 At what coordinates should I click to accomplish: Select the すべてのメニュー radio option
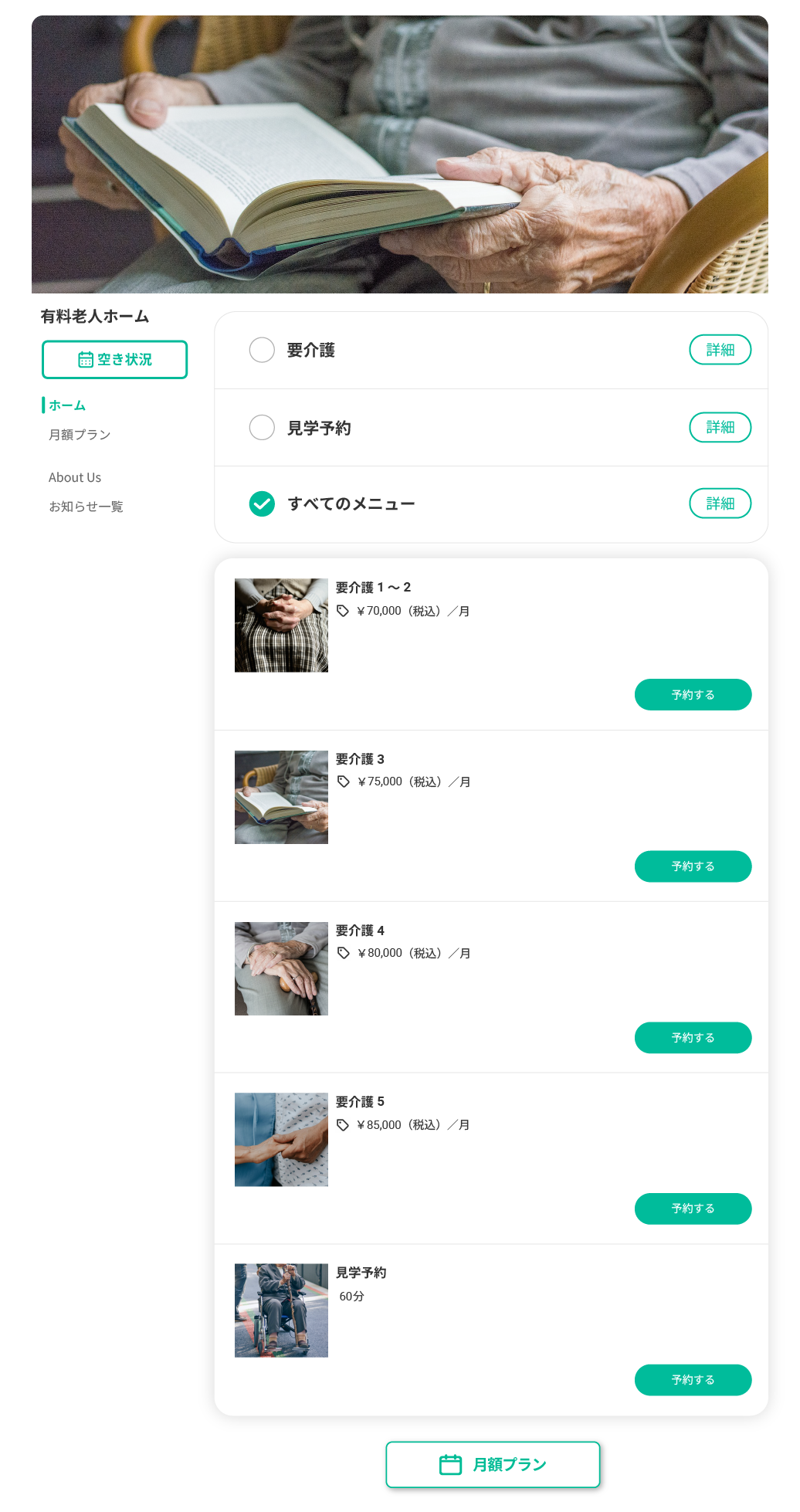pos(262,503)
